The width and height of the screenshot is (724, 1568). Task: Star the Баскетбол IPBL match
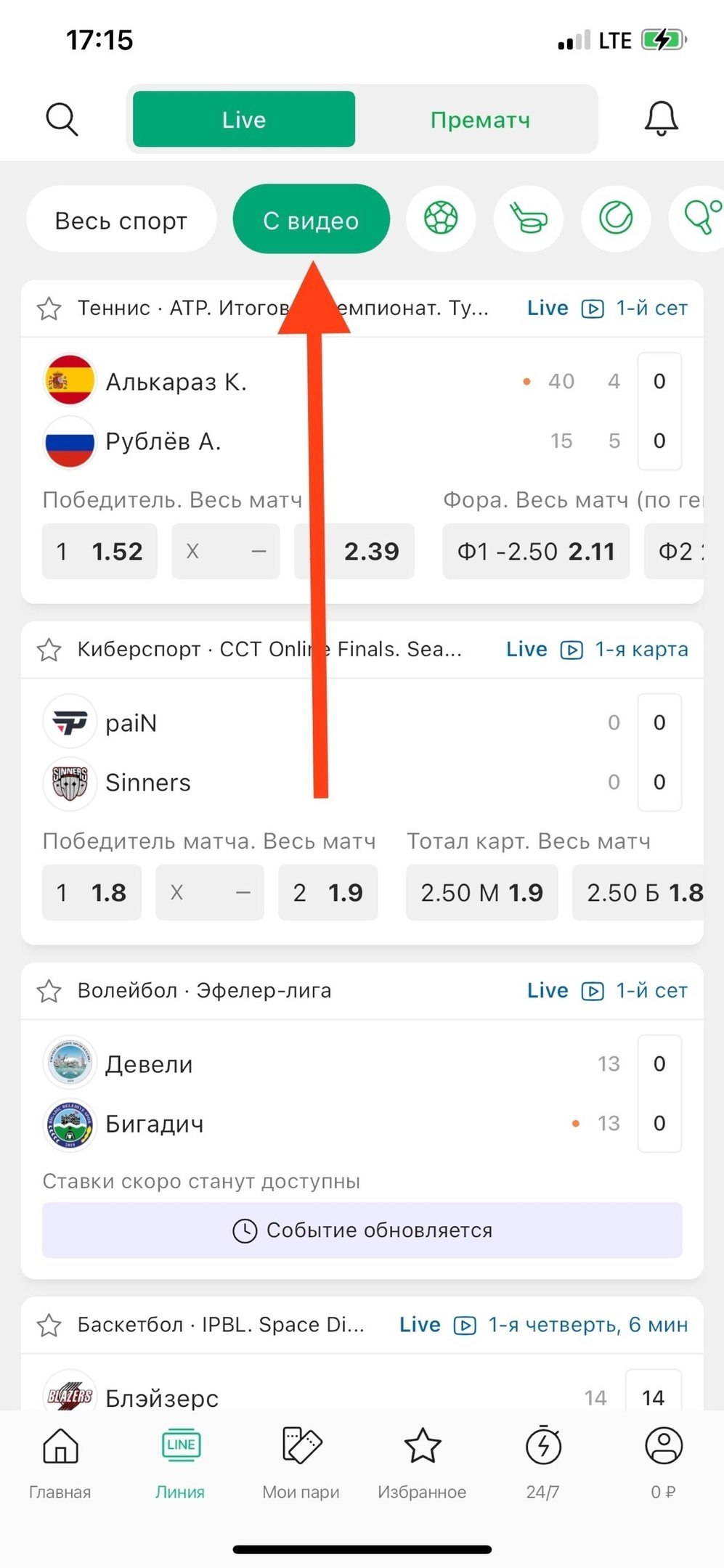(x=49, y=1326)
